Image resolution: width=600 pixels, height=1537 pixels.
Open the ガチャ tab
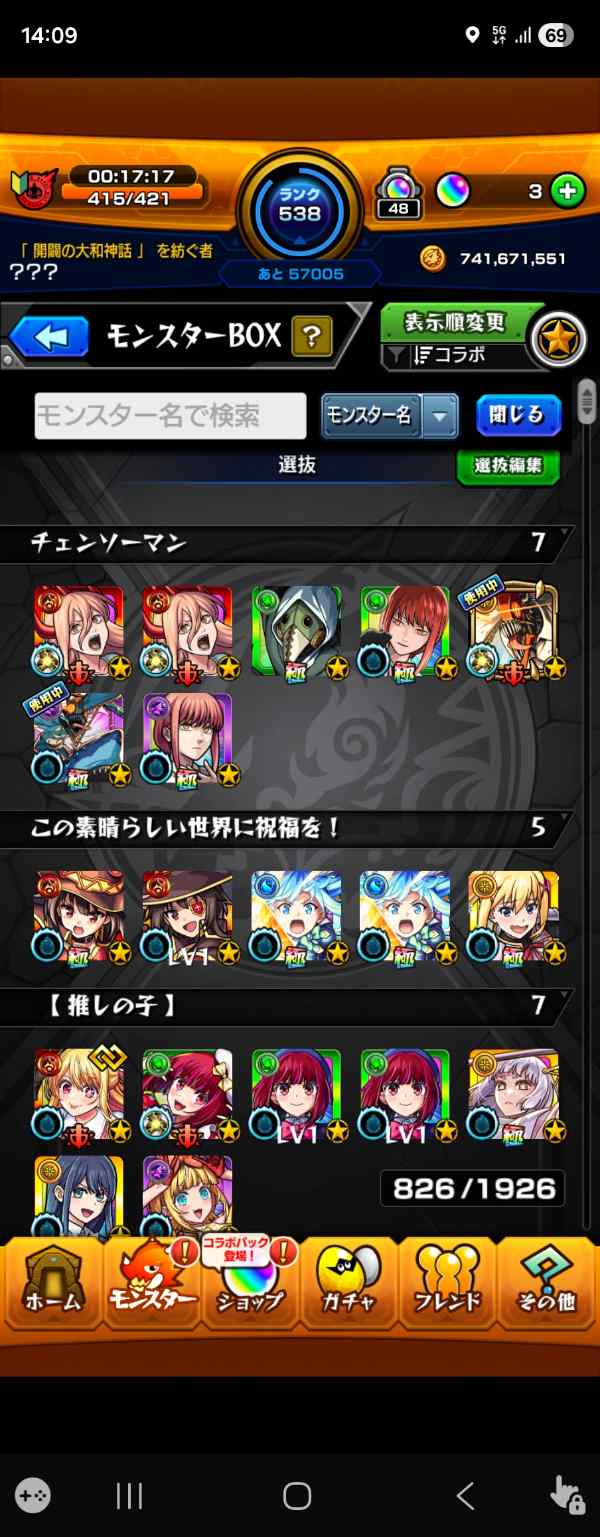click(347, 1283)
